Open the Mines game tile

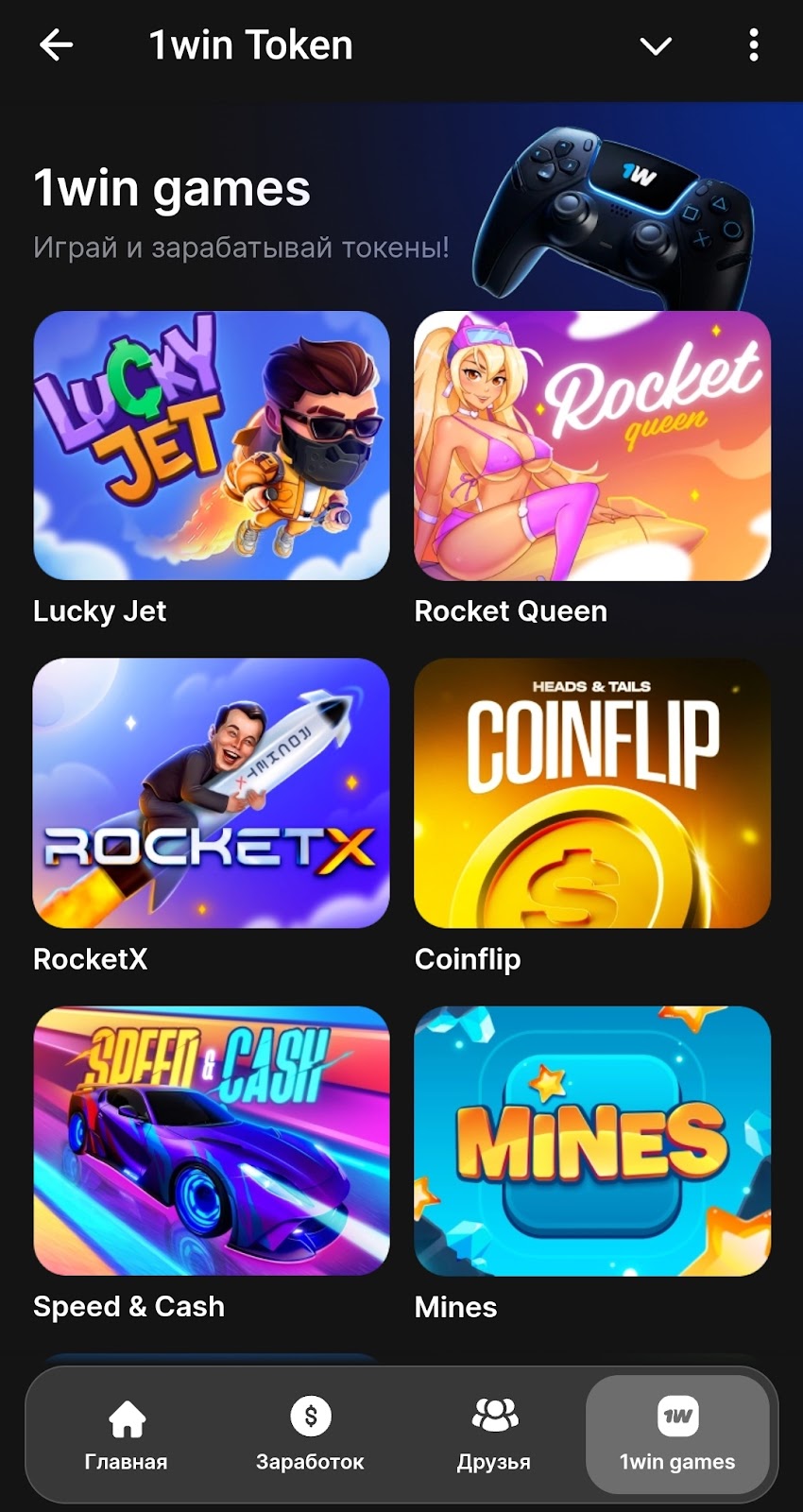(592, 1141)
